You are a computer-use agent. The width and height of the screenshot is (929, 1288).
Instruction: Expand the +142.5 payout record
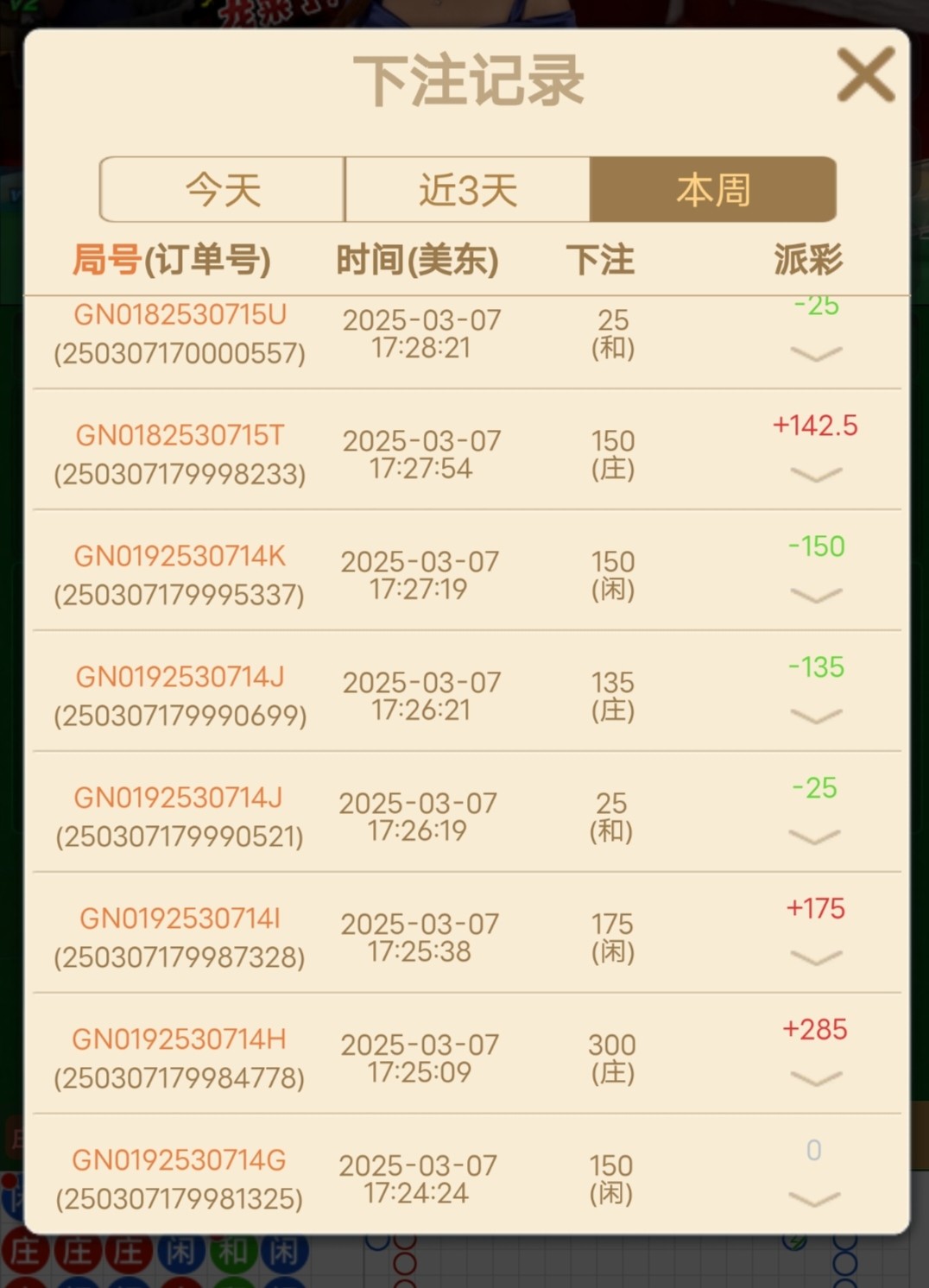(x=816, y=475)
